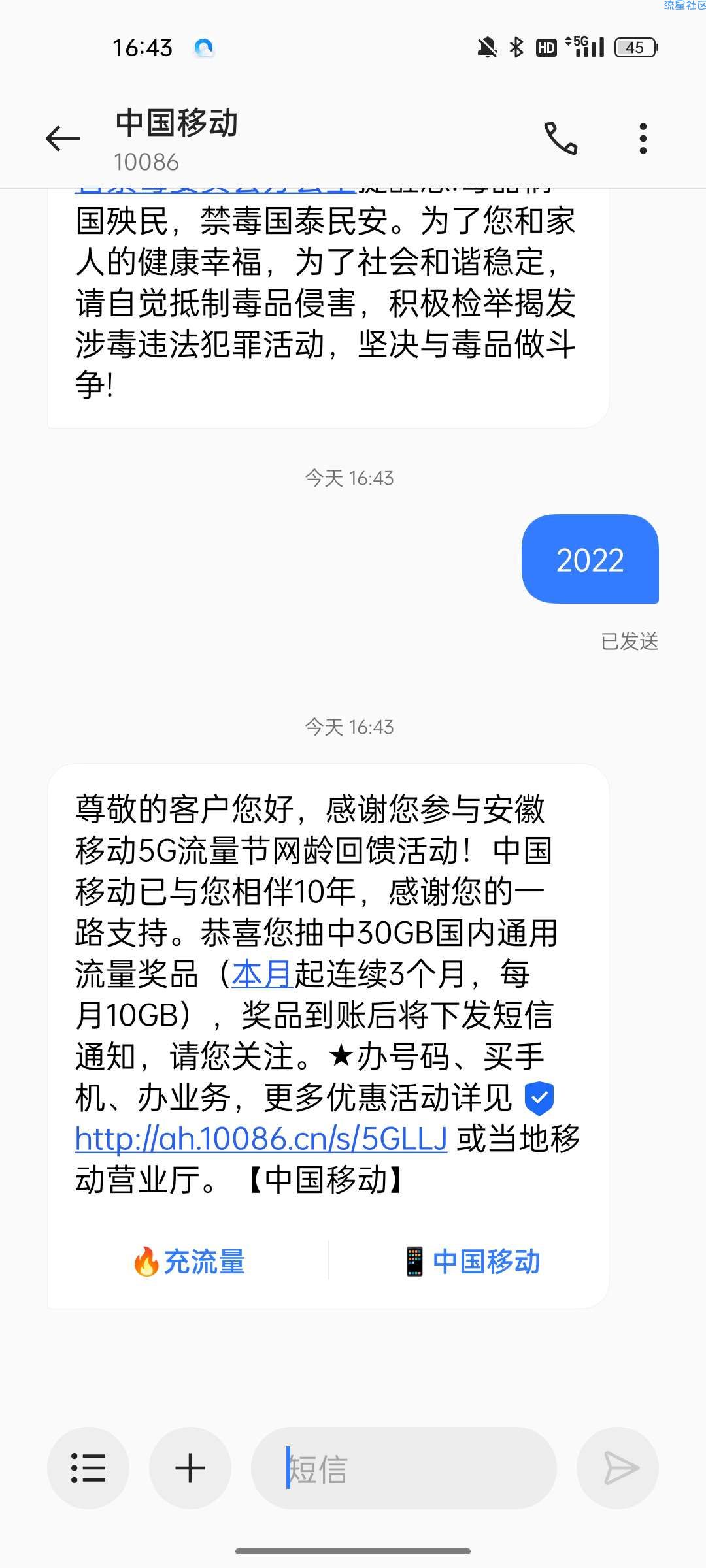706x1568 pixels.
Task: Tap the send arrow button
Action: pos(618,1468)
